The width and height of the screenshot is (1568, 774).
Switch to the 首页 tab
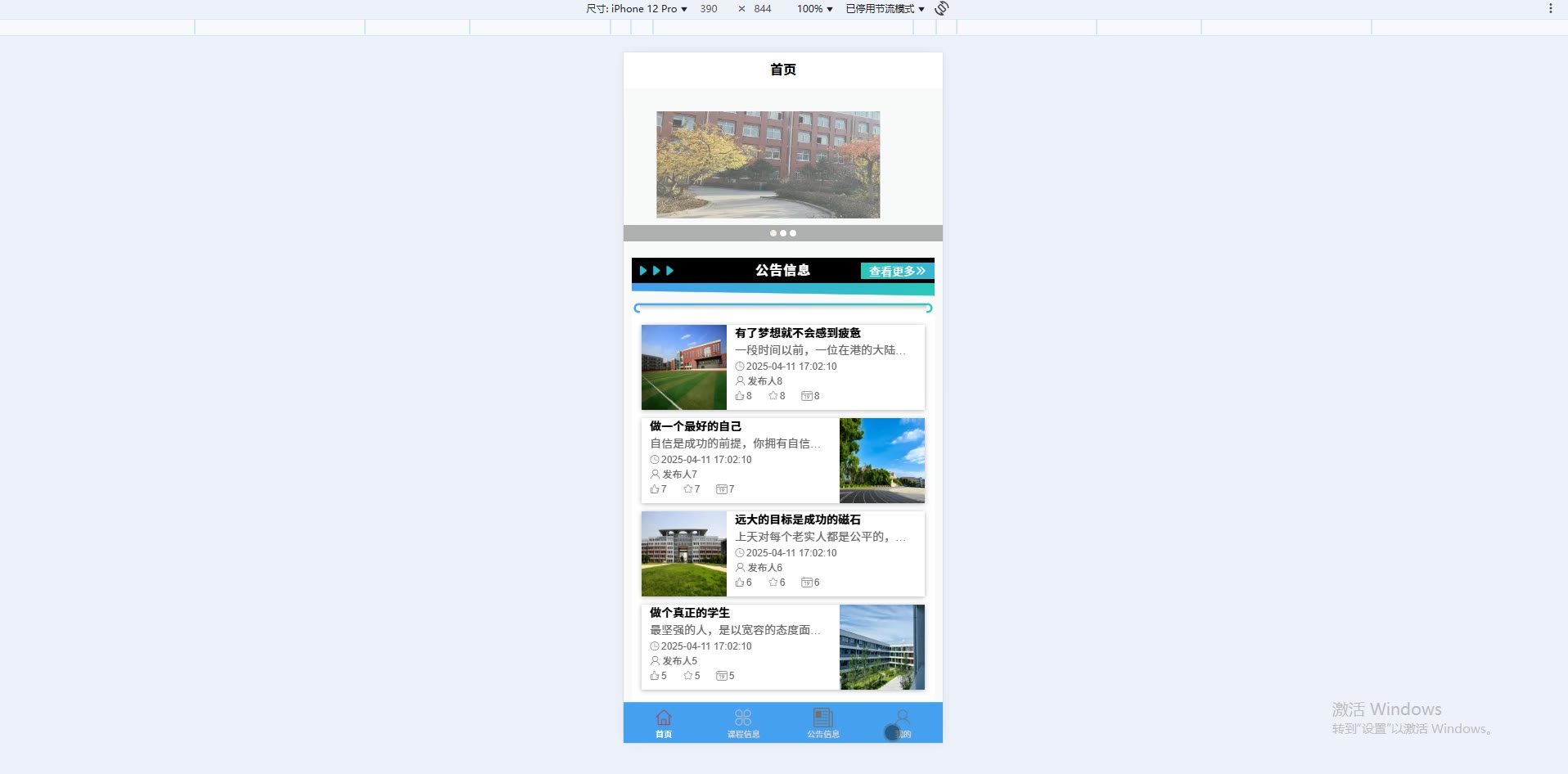(x=663, y=723)
